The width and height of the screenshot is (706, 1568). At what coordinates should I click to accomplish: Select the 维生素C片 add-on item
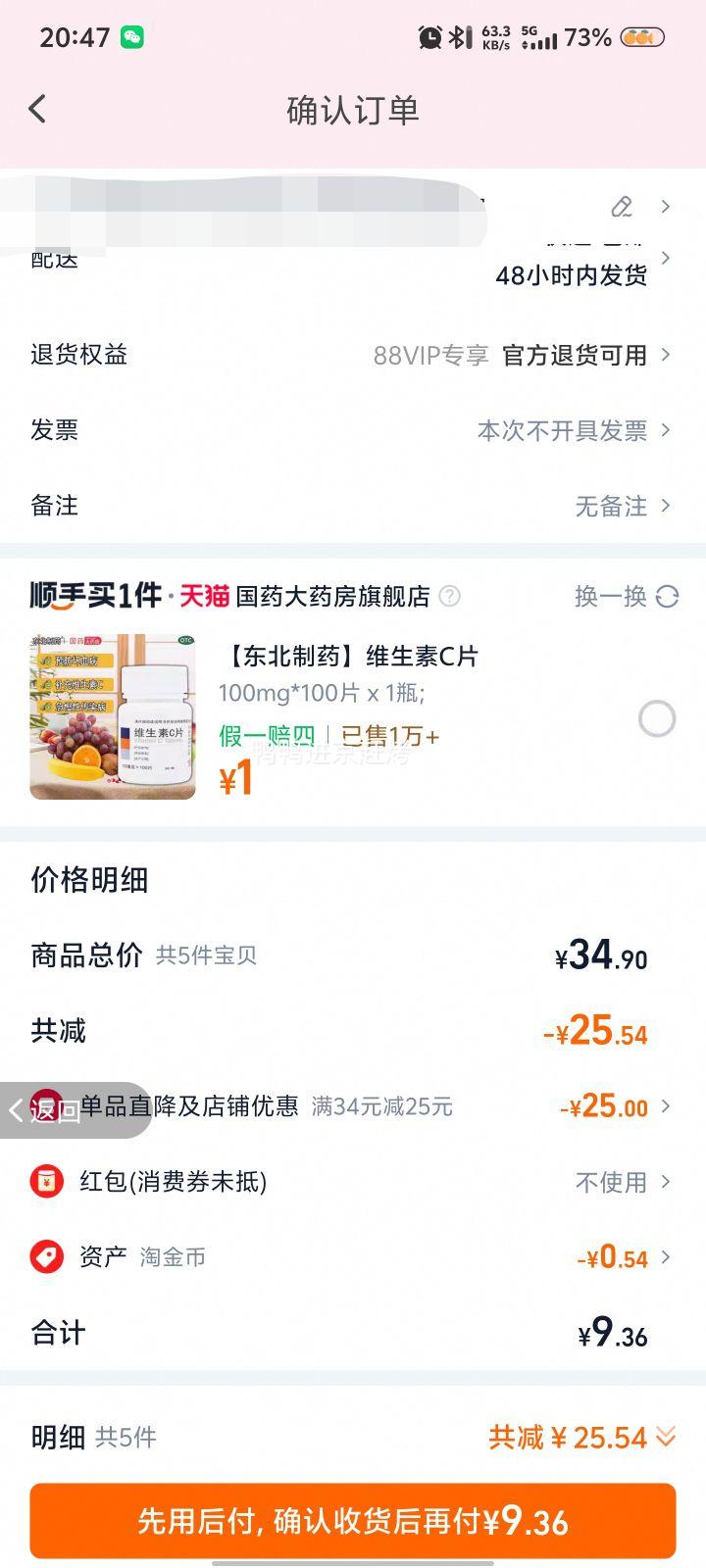tap(656, 719)
